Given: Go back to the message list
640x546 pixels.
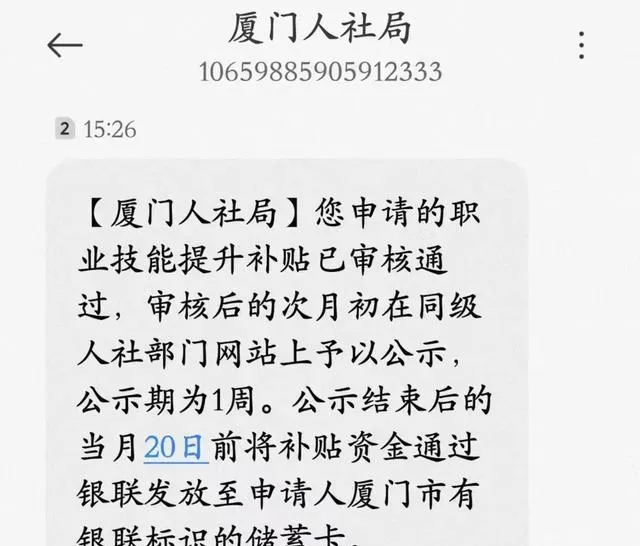Looking at the screenshot, I should [65, 45].
